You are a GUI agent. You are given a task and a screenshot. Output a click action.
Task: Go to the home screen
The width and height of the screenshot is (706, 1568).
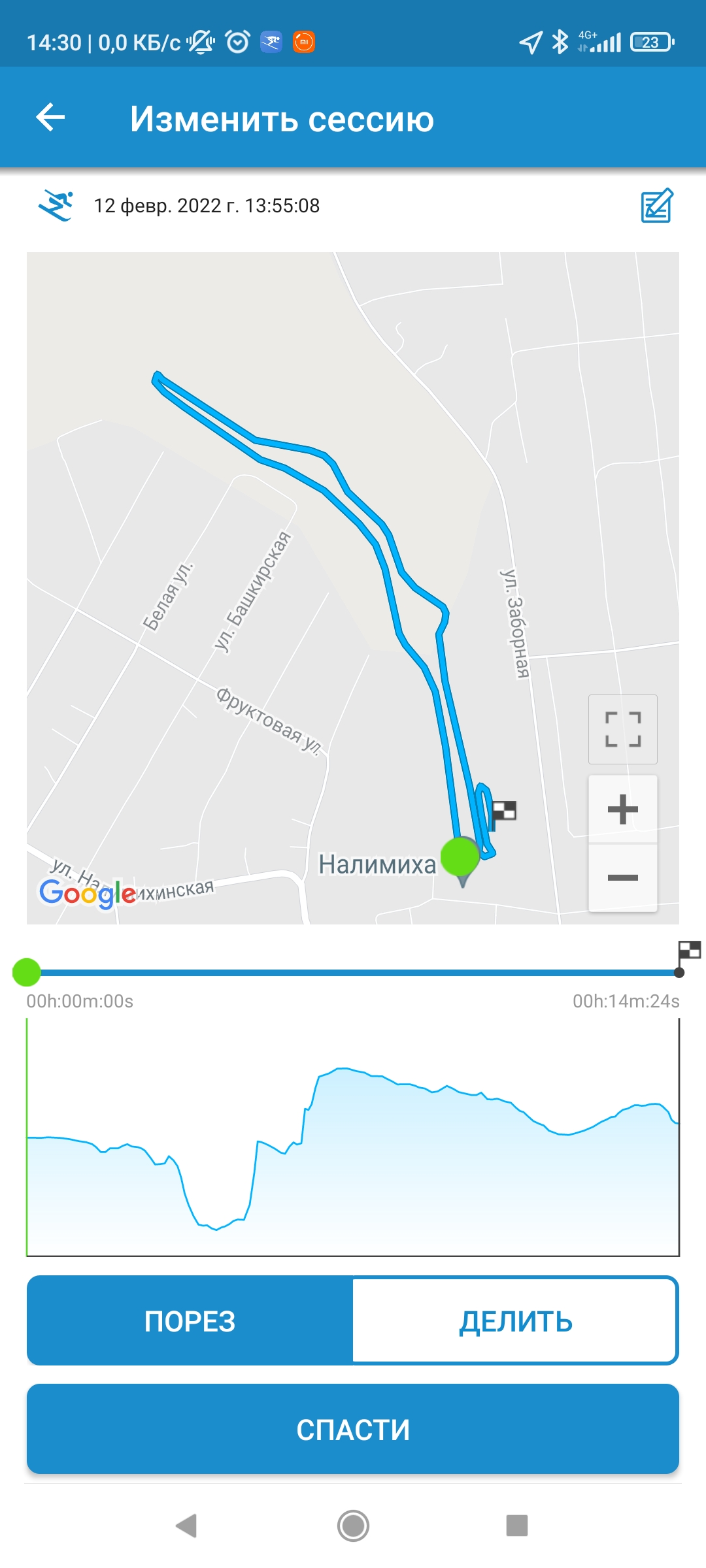pos(353,1526)
